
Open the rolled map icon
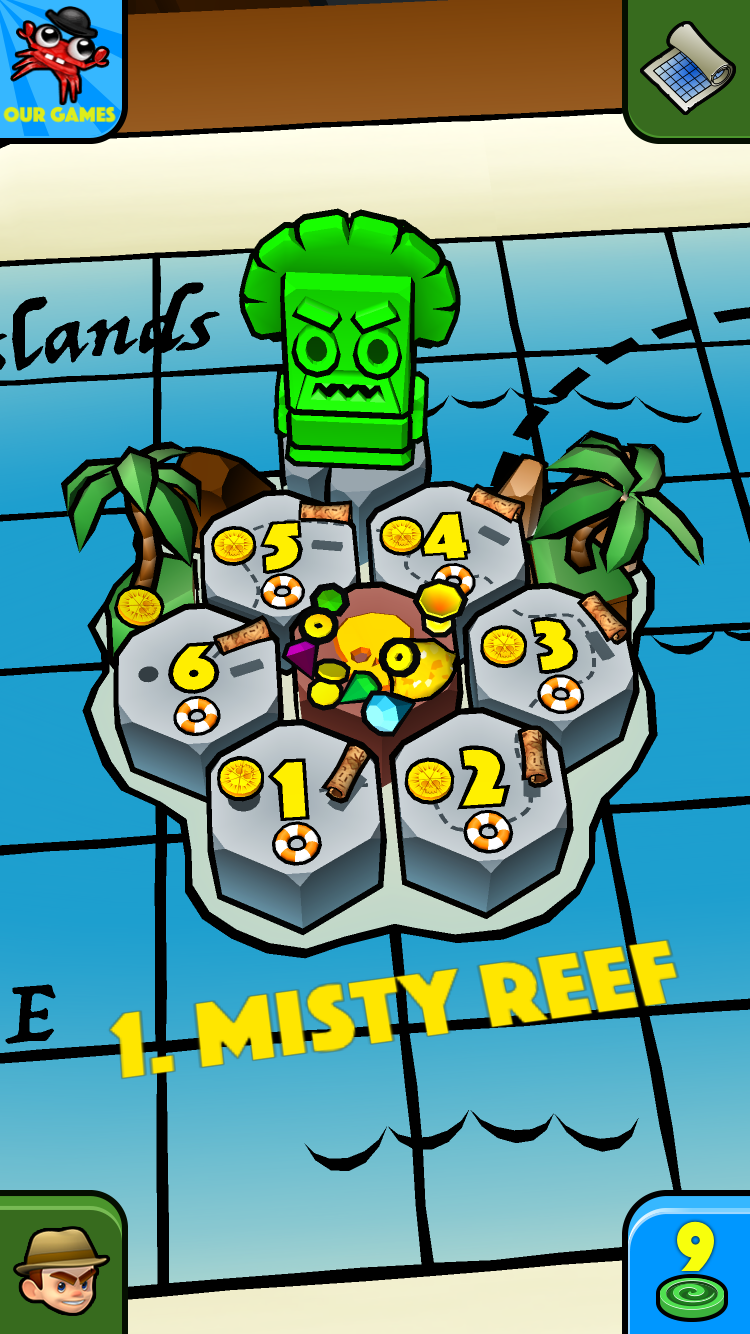pyautogui.click(x=689, y=66)
